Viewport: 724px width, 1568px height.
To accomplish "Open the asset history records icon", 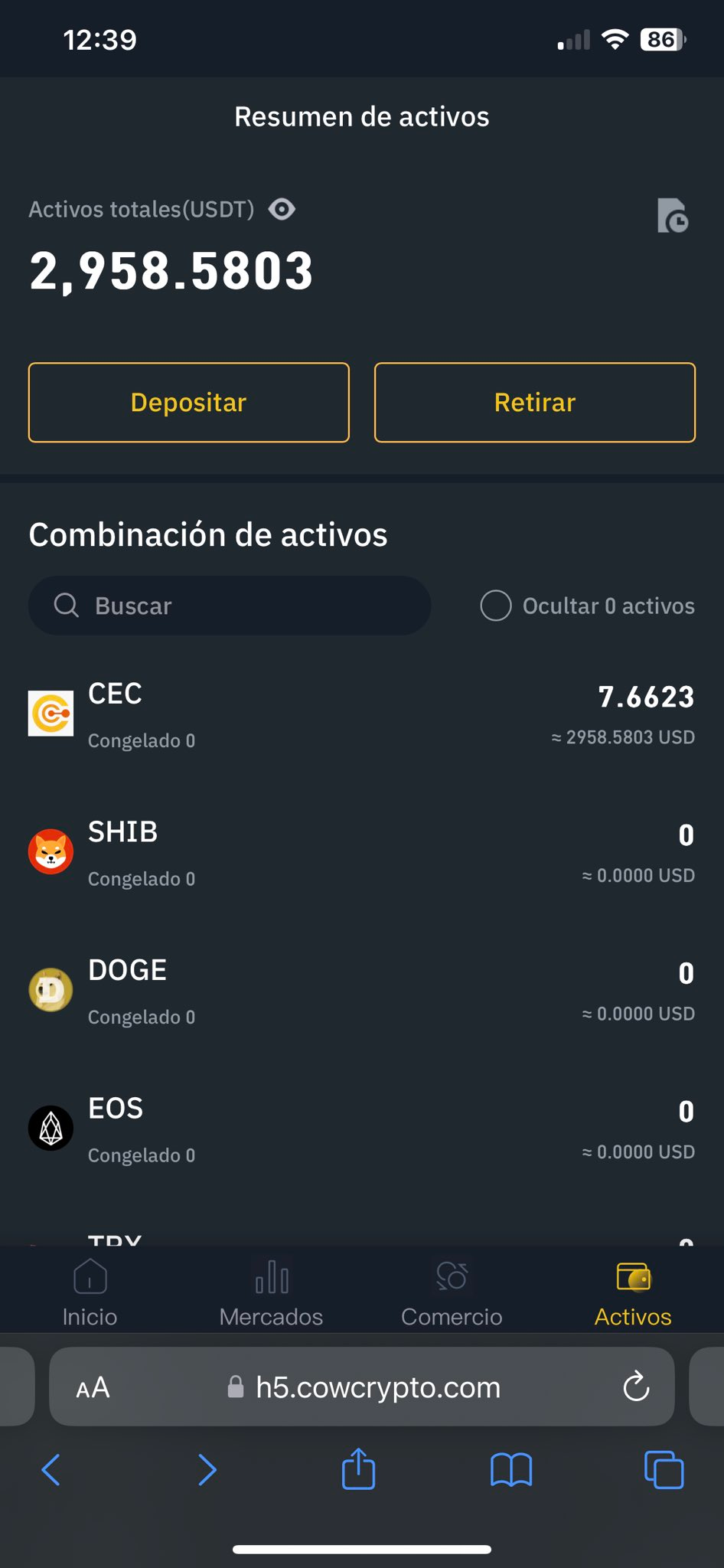I will (673, 215).
